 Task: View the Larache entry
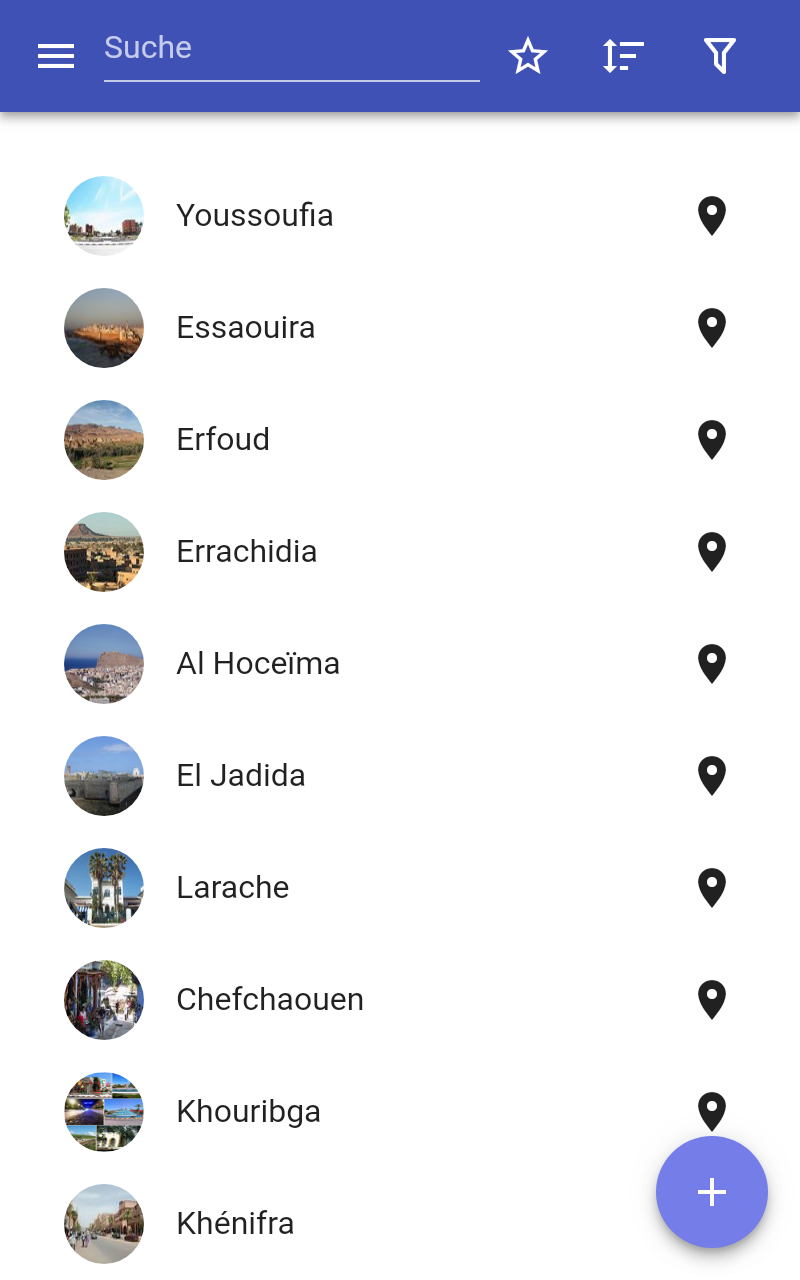pyautogui.click(x=233, y=887)
